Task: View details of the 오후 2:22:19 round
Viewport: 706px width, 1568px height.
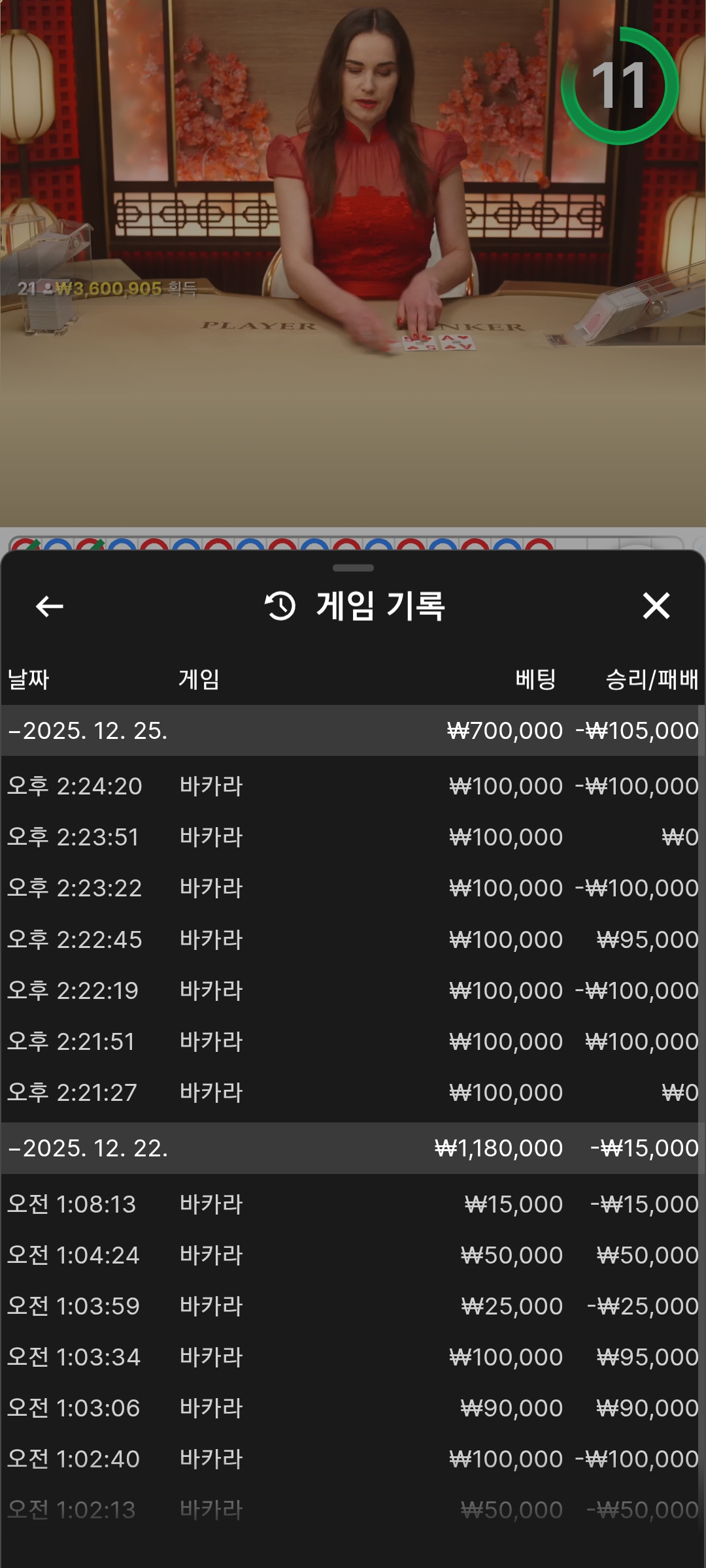Action: 352,990
